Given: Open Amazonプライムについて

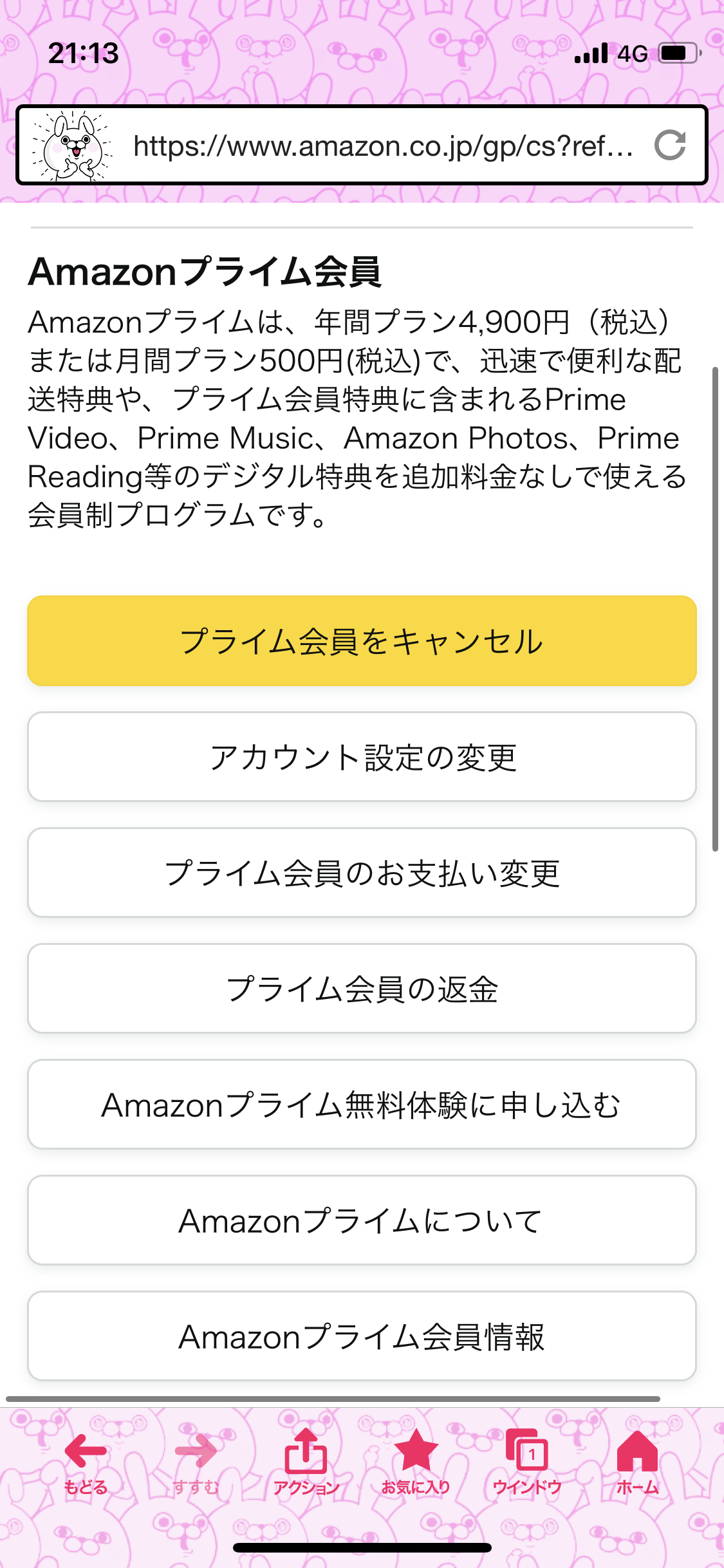Looking at the screenshot, I should (362, 1220).
